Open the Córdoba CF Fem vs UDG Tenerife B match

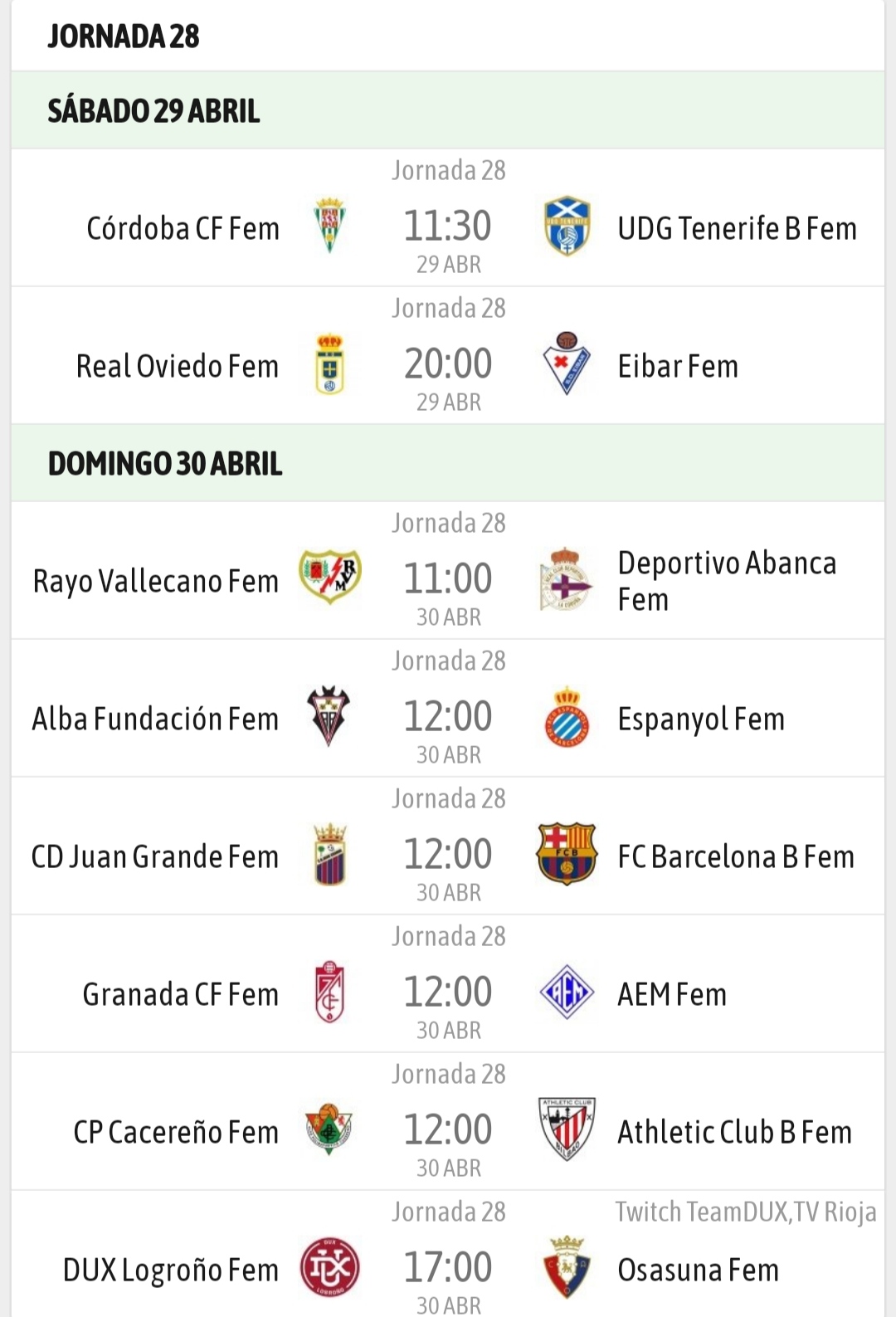[448, 226]
